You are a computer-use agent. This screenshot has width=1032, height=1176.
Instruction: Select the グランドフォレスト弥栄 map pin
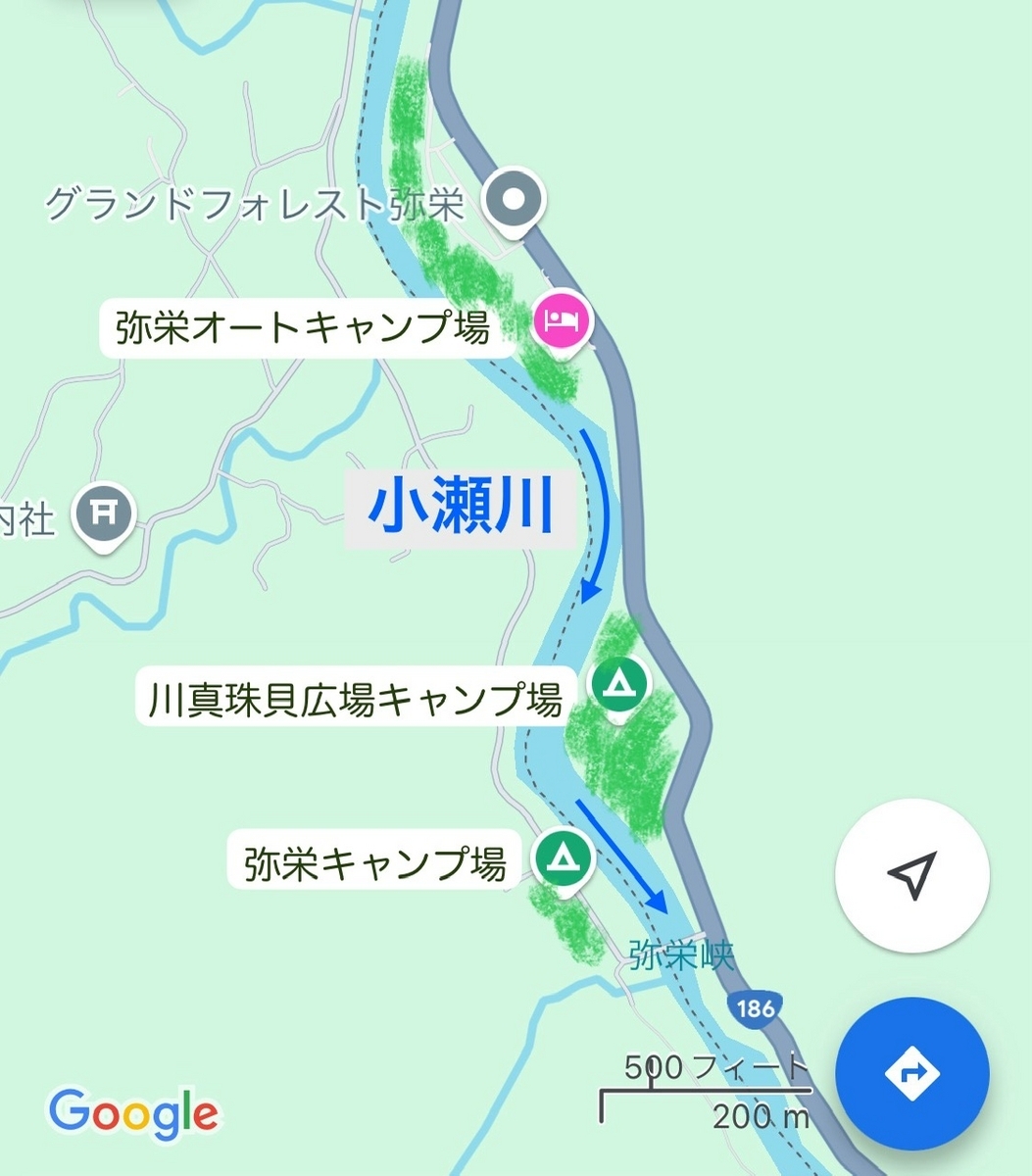coord(516,202)
